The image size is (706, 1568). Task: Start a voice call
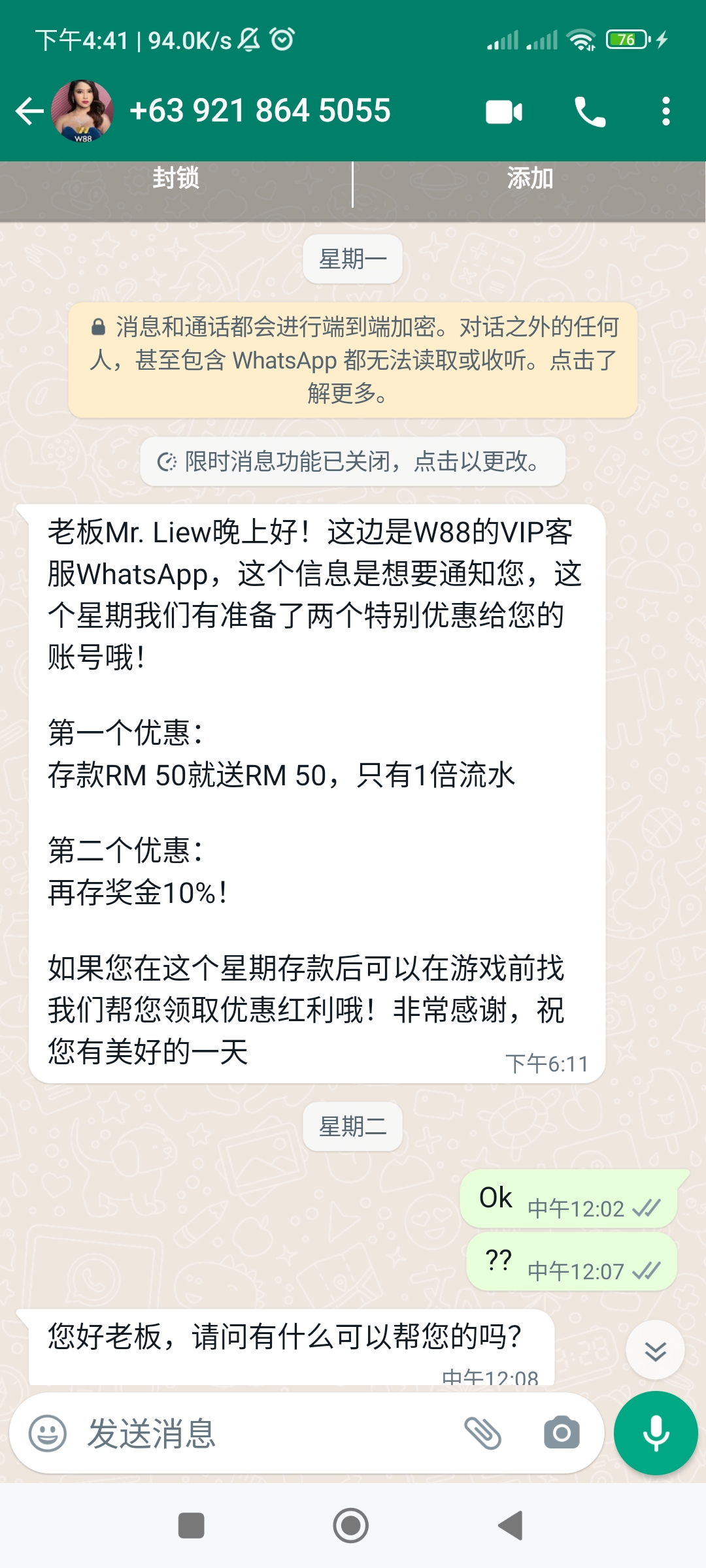(x=590, y=112)
